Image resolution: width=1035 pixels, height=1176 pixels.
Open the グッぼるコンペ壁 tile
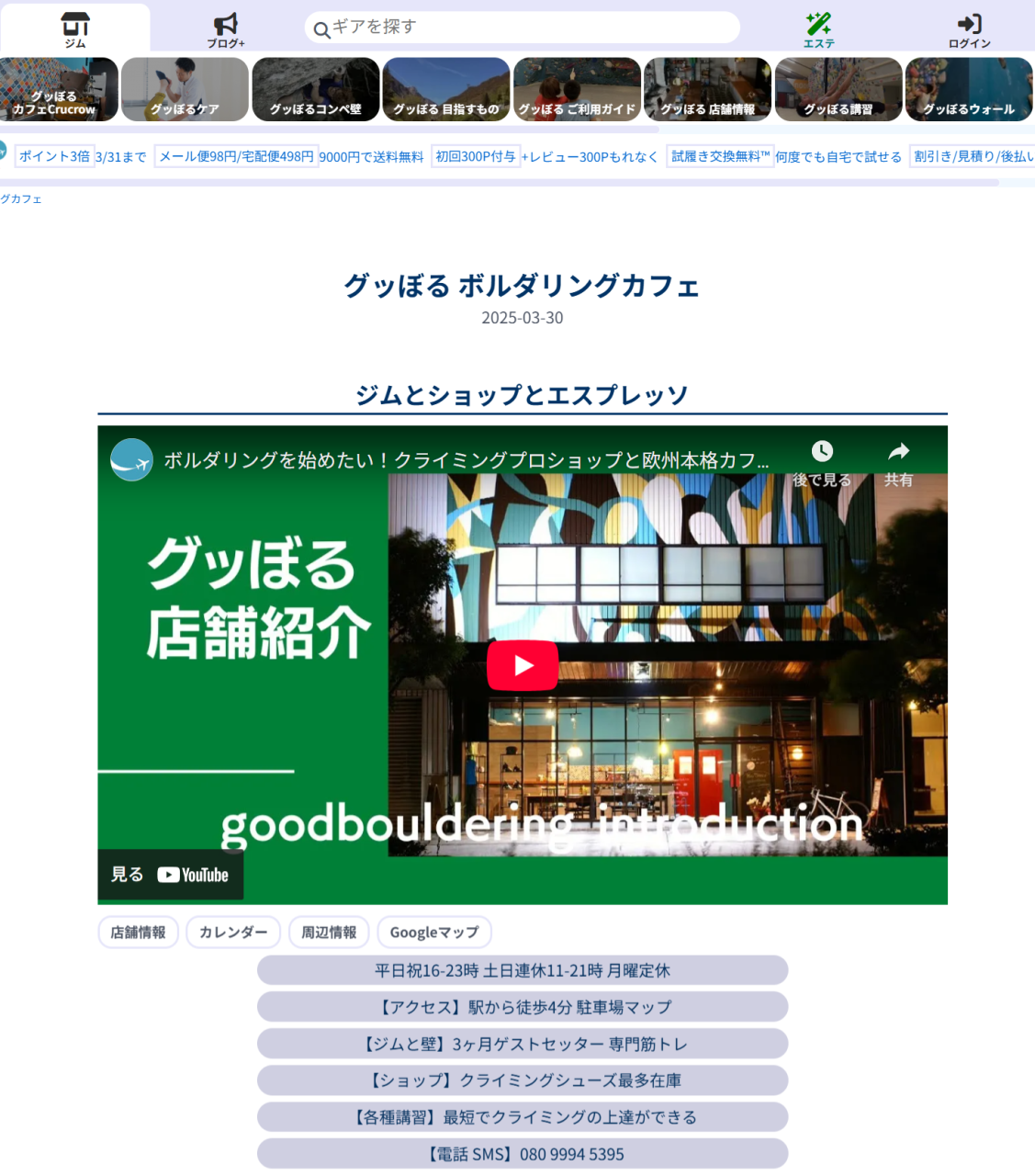pos(315,90)
